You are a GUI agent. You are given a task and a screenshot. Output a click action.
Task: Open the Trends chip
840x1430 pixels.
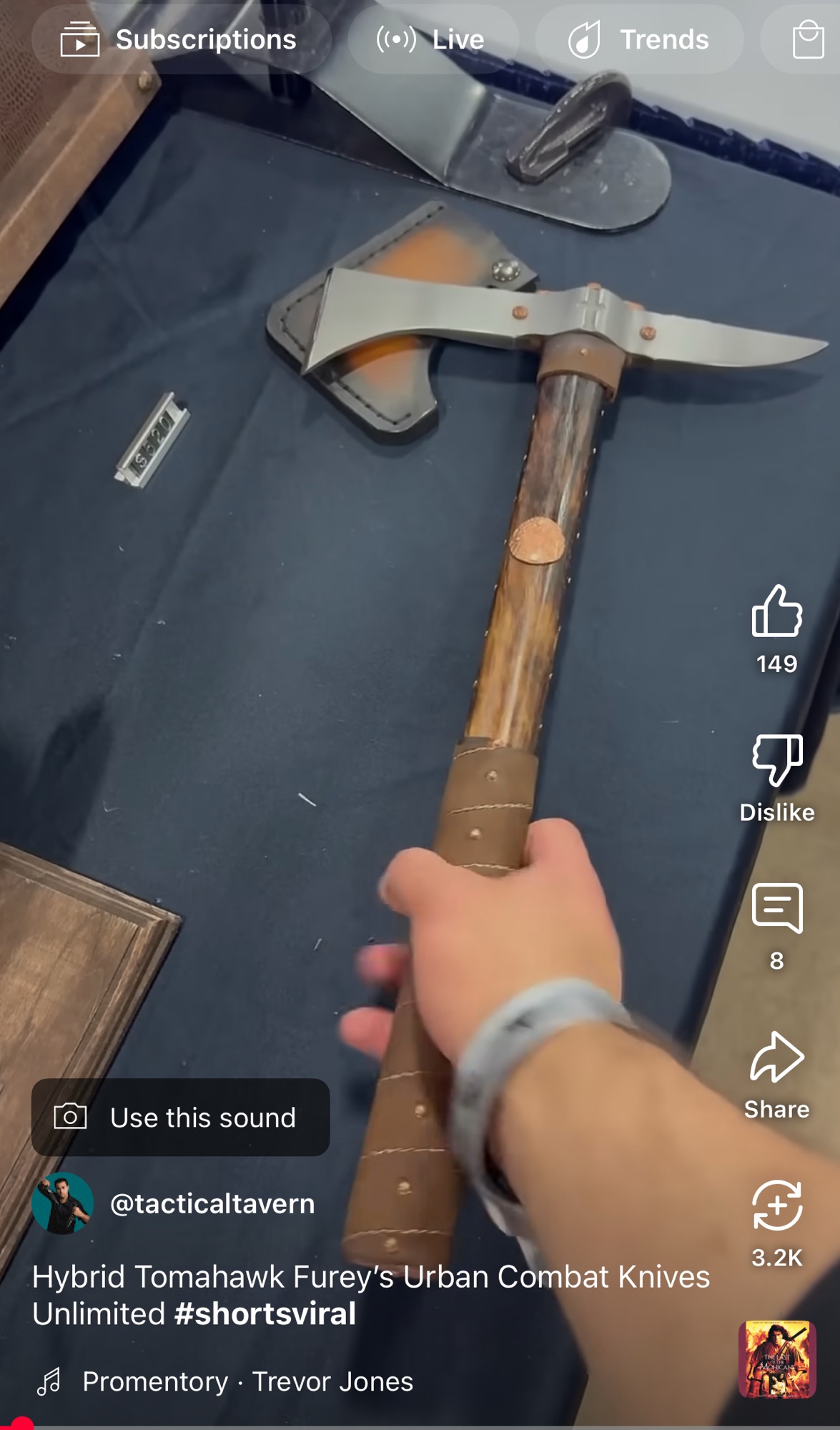click(638, 40)
